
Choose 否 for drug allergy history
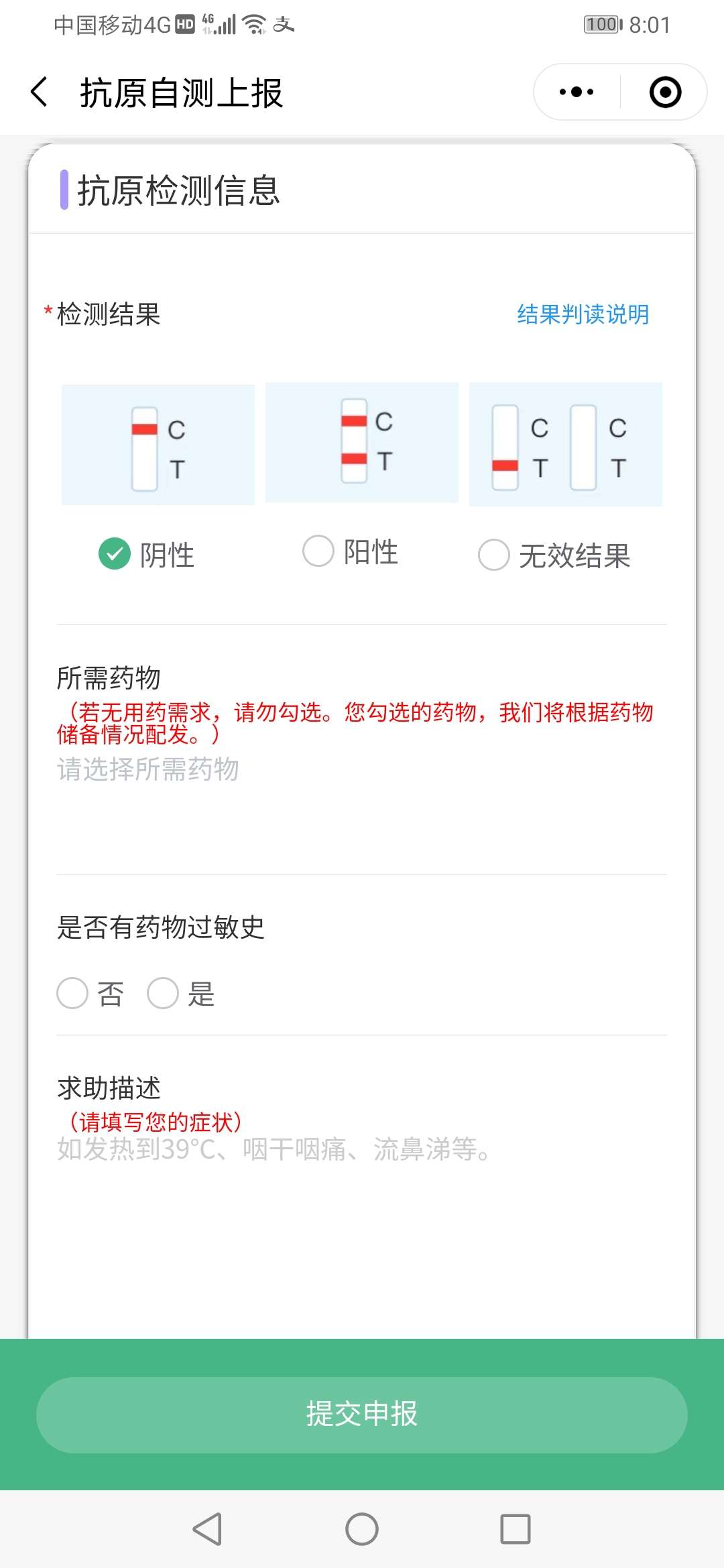pyautogui.click(x=72, y=993)
